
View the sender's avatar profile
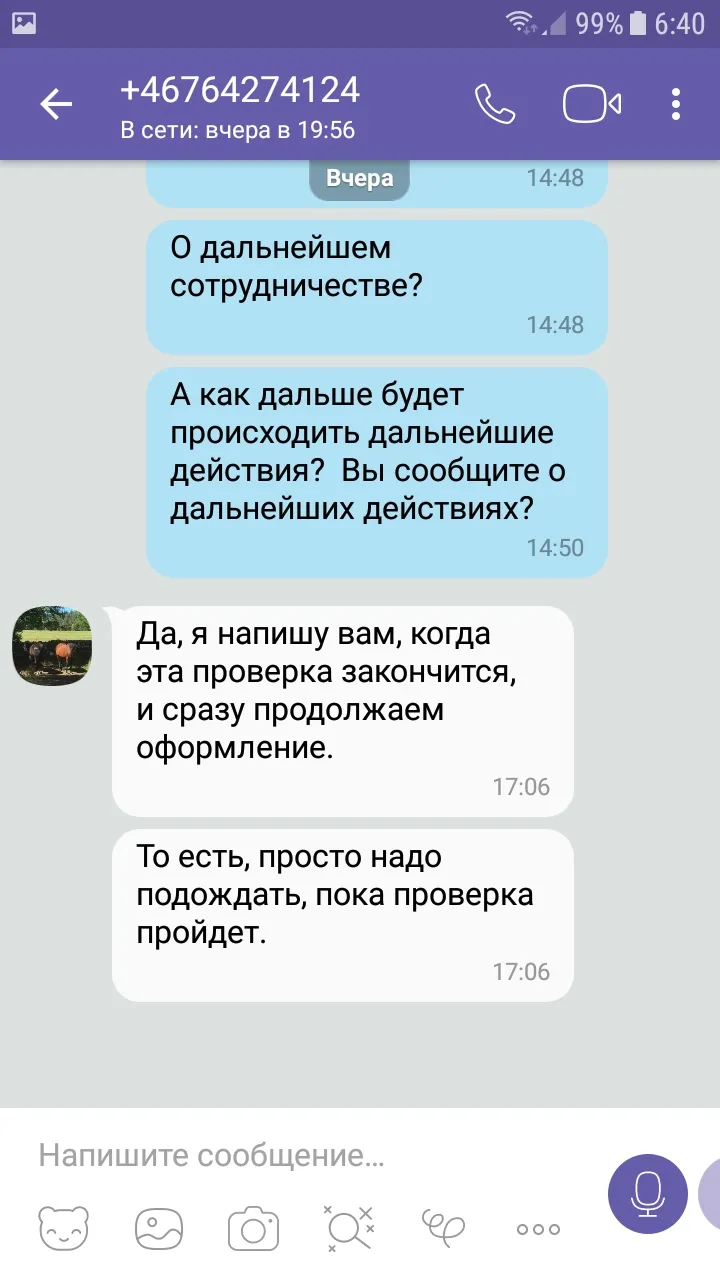52,645
